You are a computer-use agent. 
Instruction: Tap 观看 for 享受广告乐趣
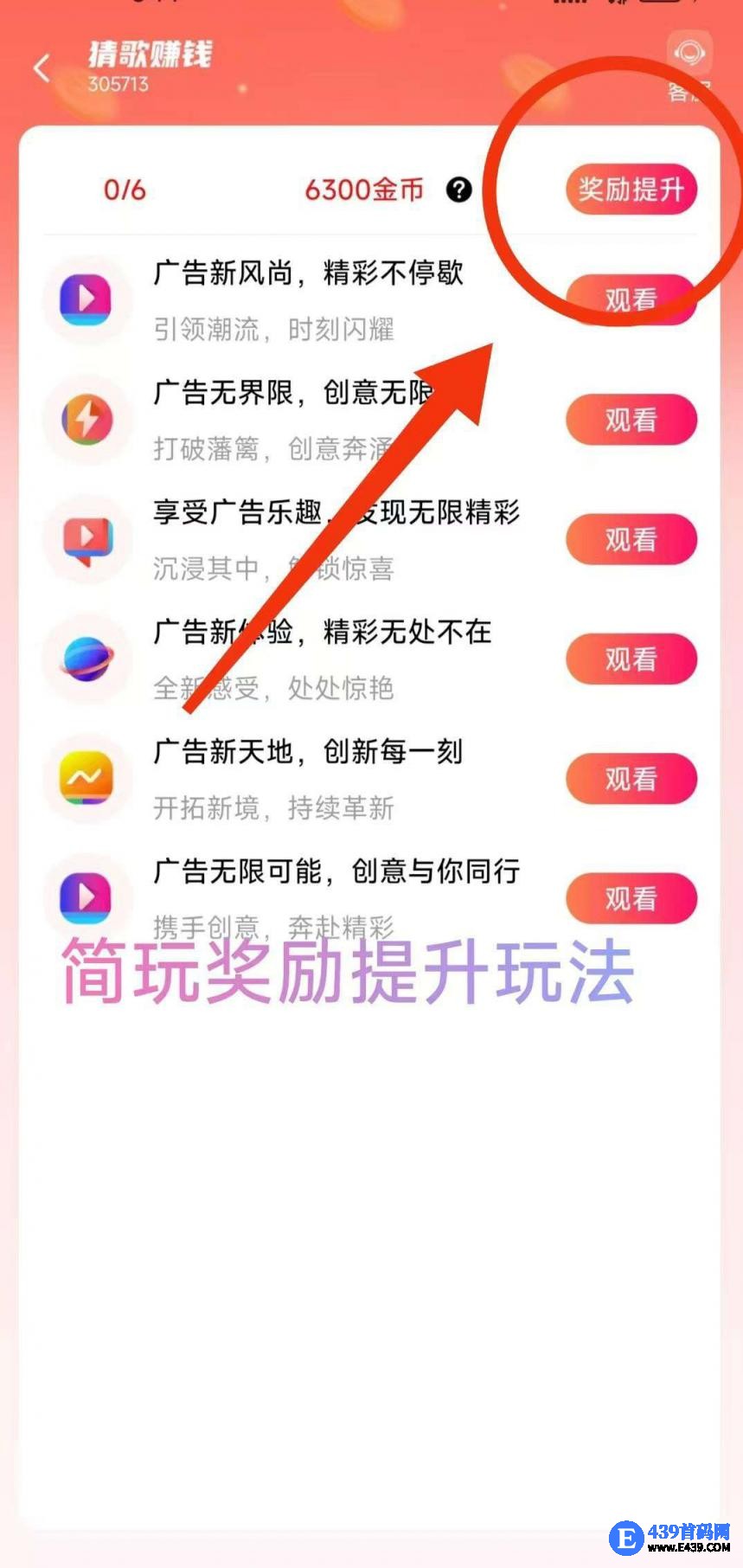pyautogui.click(x=631, y=540)
